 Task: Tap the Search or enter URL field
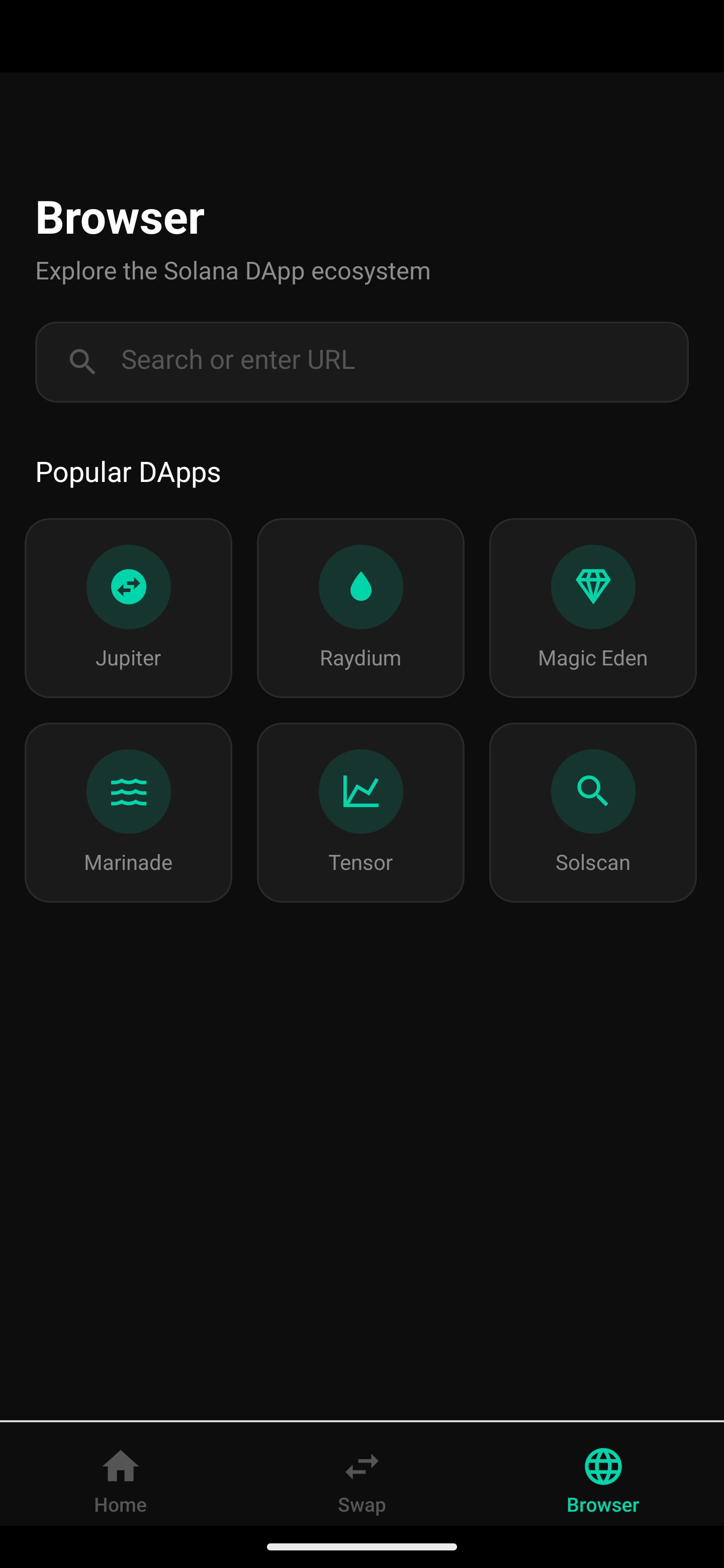click(x=361, y=361)
